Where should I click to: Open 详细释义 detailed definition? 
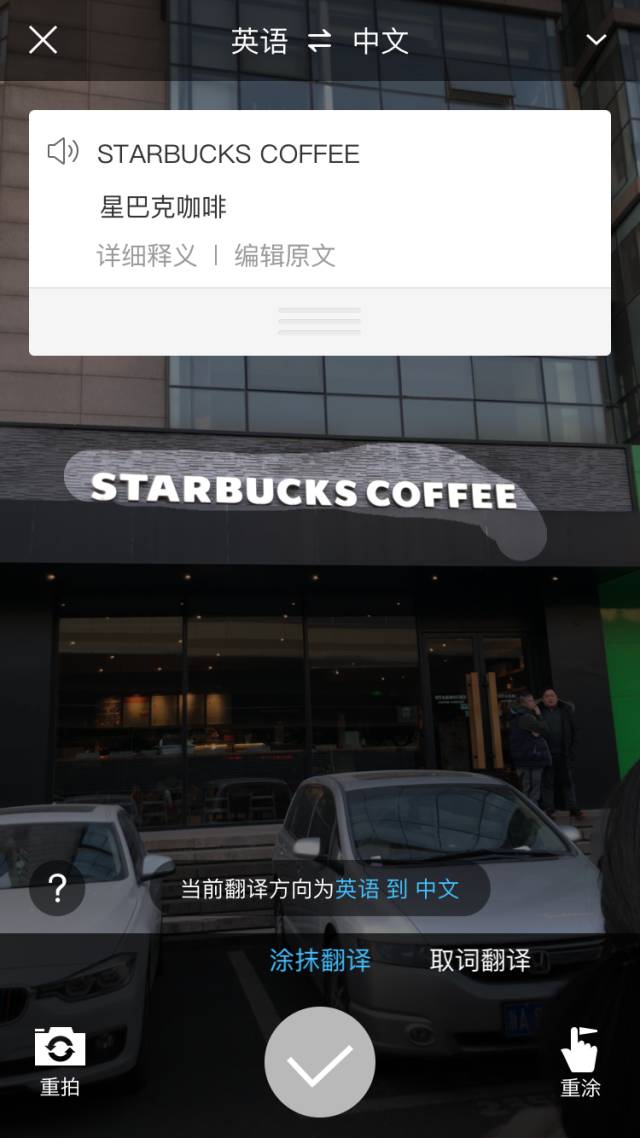146,256
